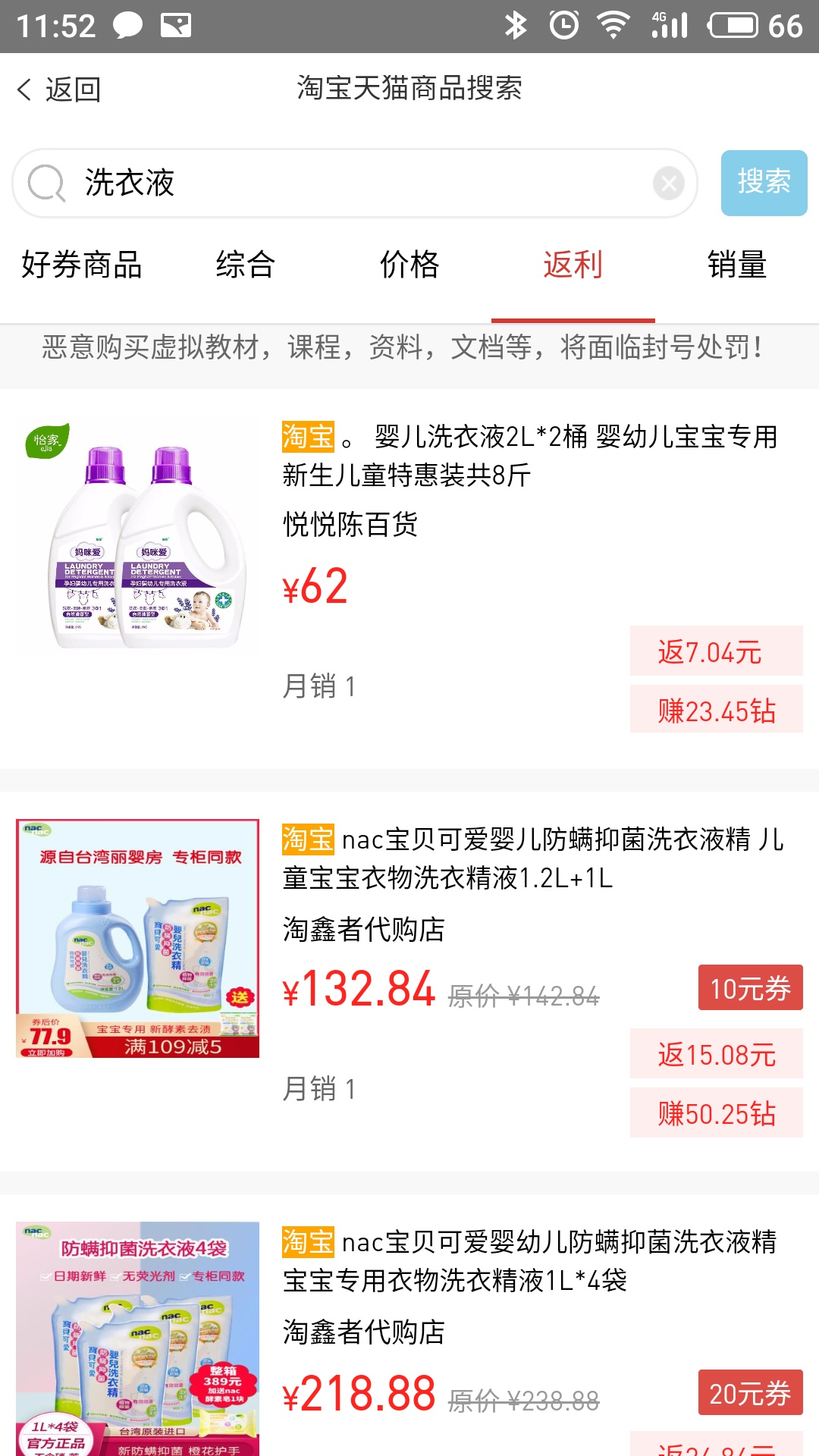Select the 综合 sorting tab
This screenshot has height=1456, width=819.
coord(245,265)
